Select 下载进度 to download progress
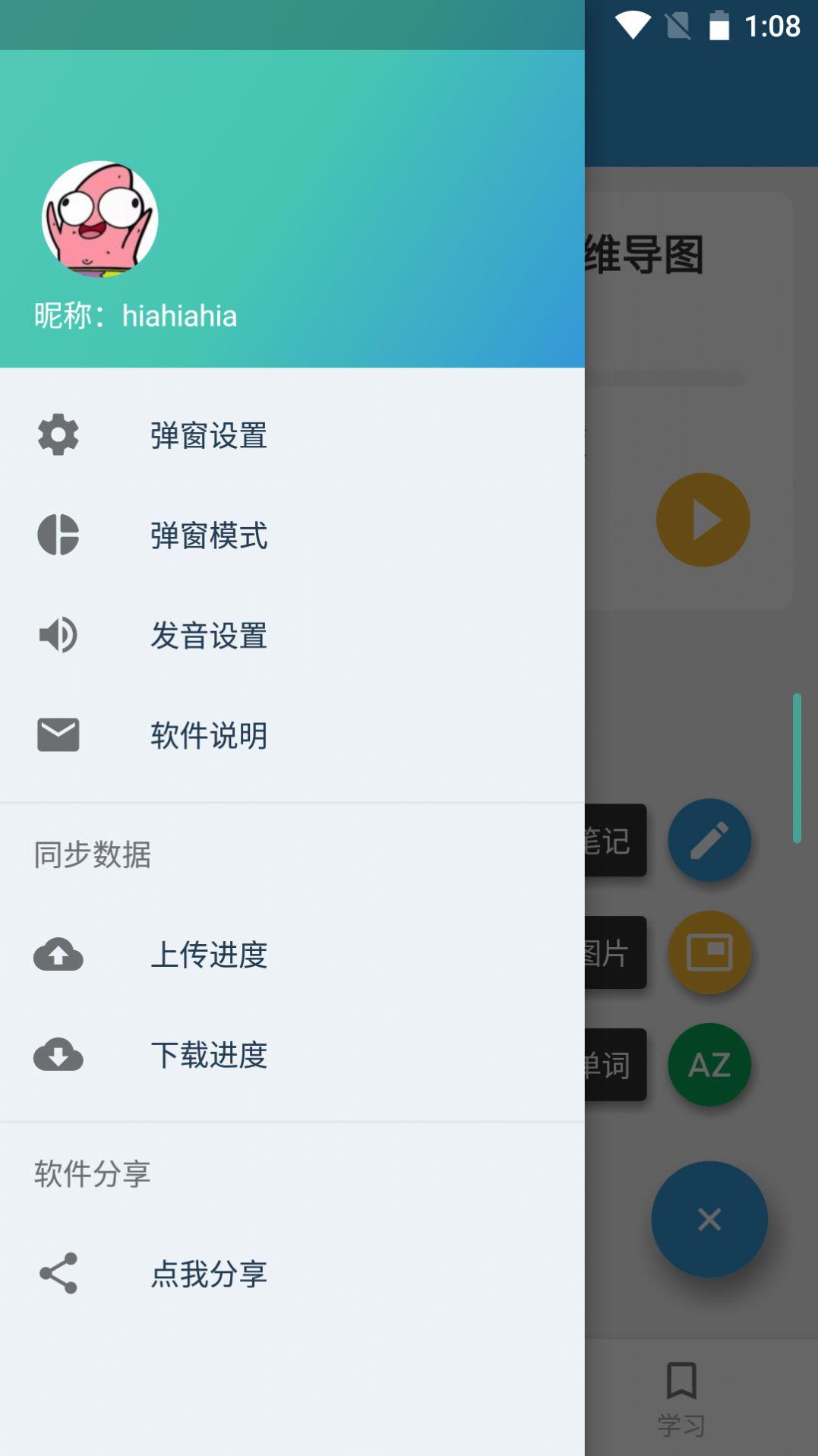The width and height of the screenshot is (818, 1456). 209,1055
